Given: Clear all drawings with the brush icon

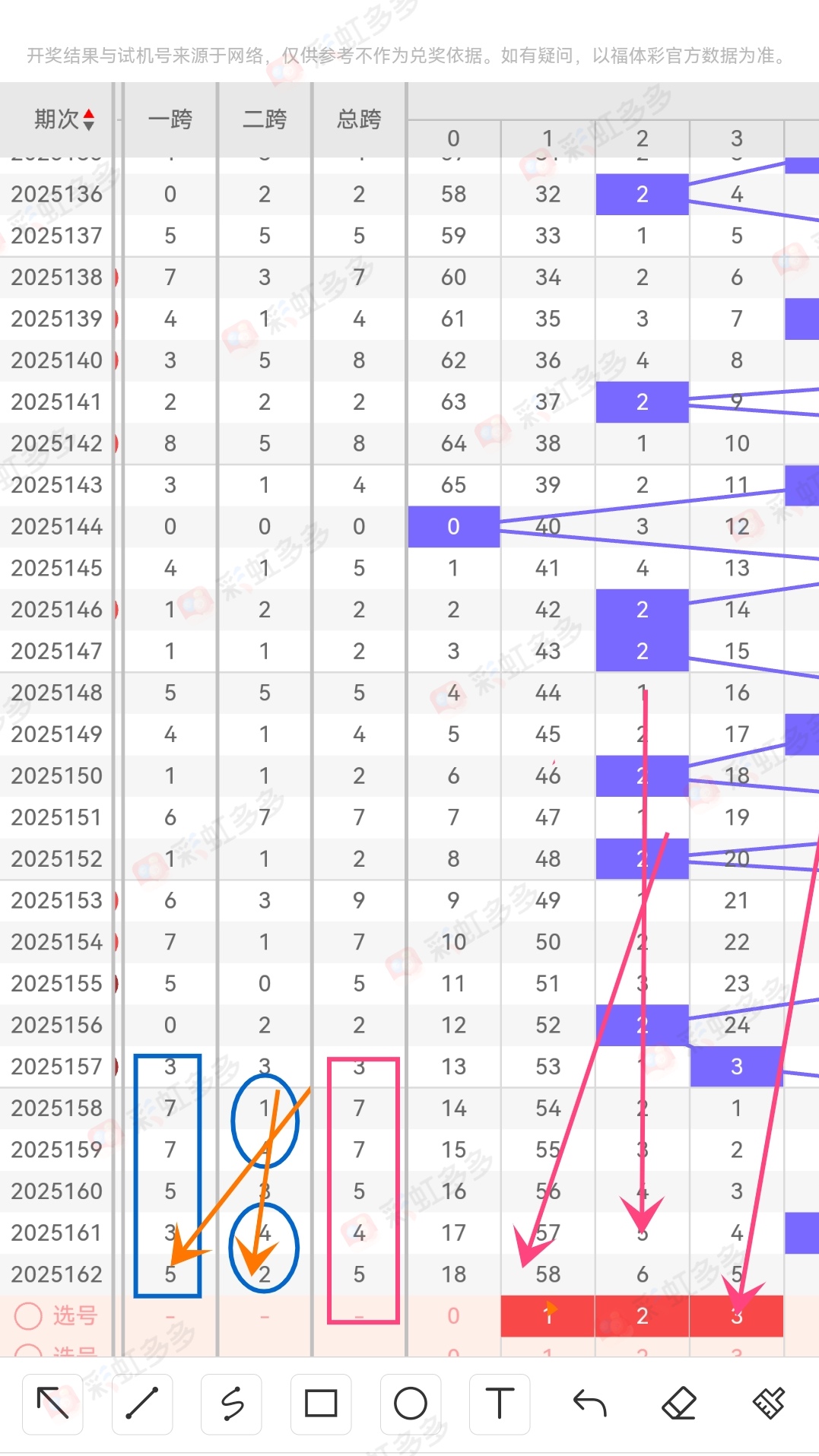Looking at the screenshot, I should 769,1404.
